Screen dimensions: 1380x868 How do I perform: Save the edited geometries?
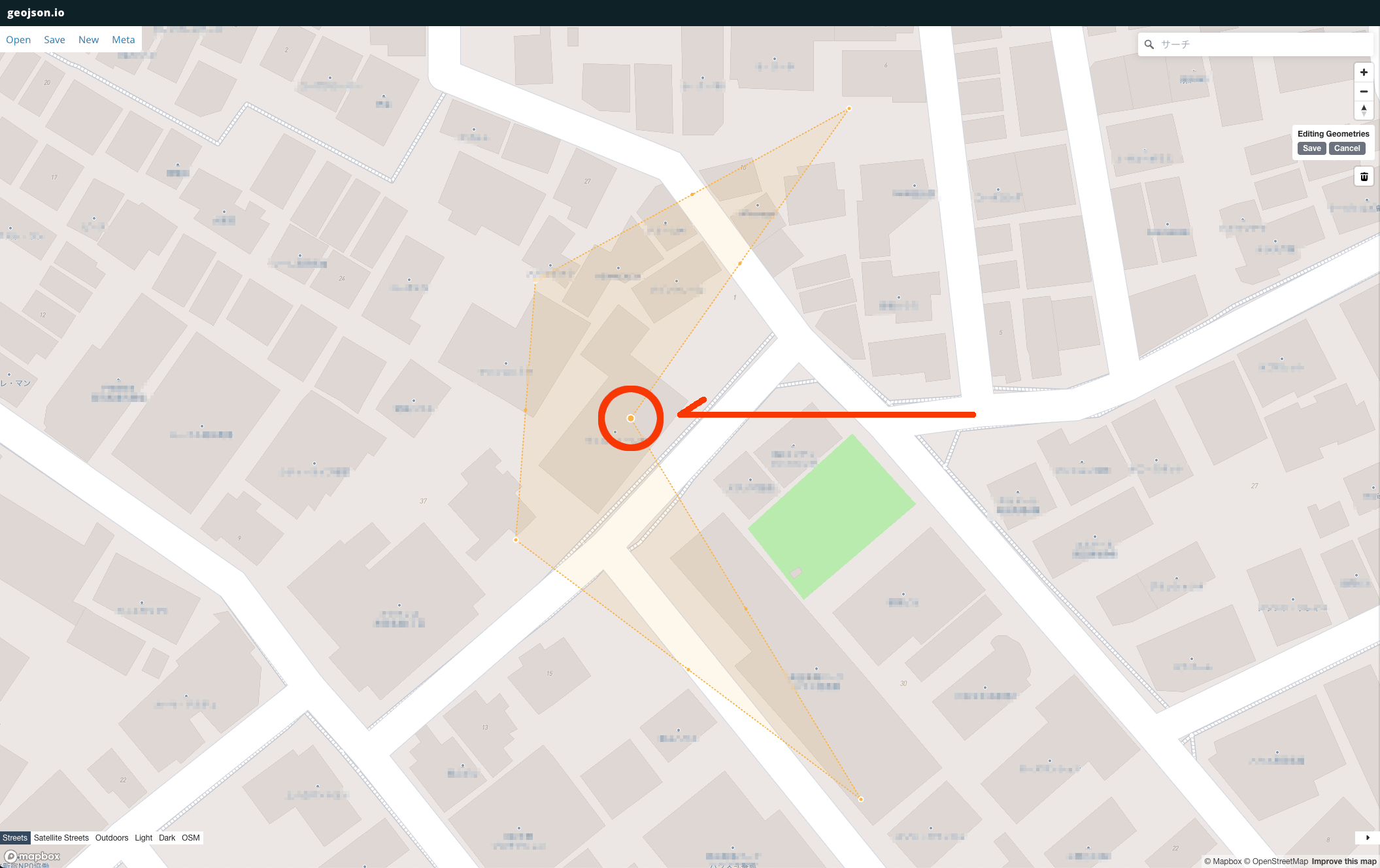1311,148
